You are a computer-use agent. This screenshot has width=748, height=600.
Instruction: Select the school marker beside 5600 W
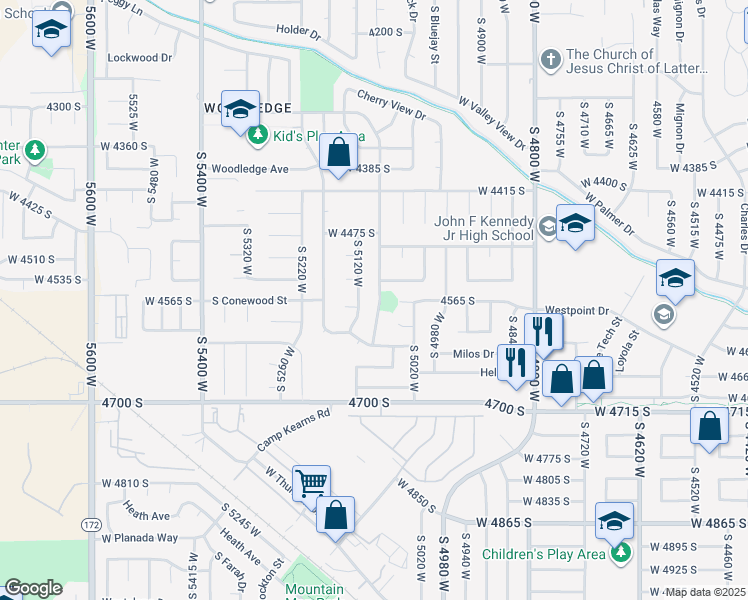[x=52, y=33]
